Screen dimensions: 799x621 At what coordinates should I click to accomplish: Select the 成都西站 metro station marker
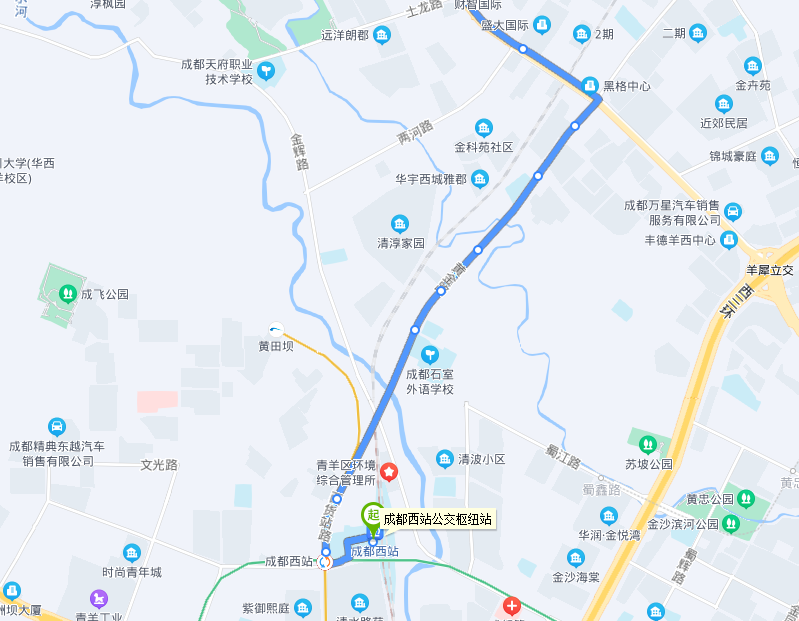(x=325, y=562)
